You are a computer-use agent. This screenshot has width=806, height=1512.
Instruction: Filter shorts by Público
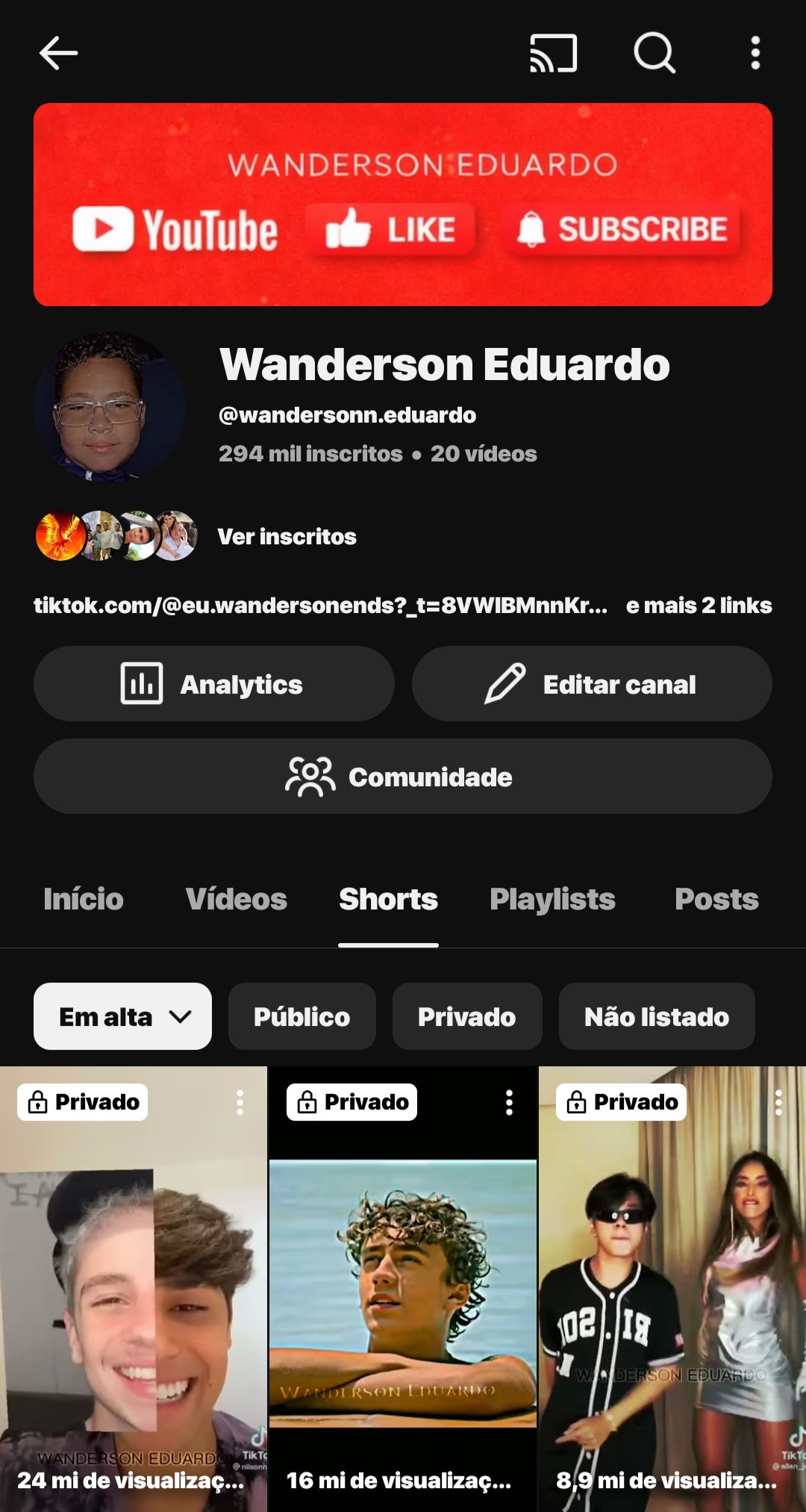pos(302,1016)
